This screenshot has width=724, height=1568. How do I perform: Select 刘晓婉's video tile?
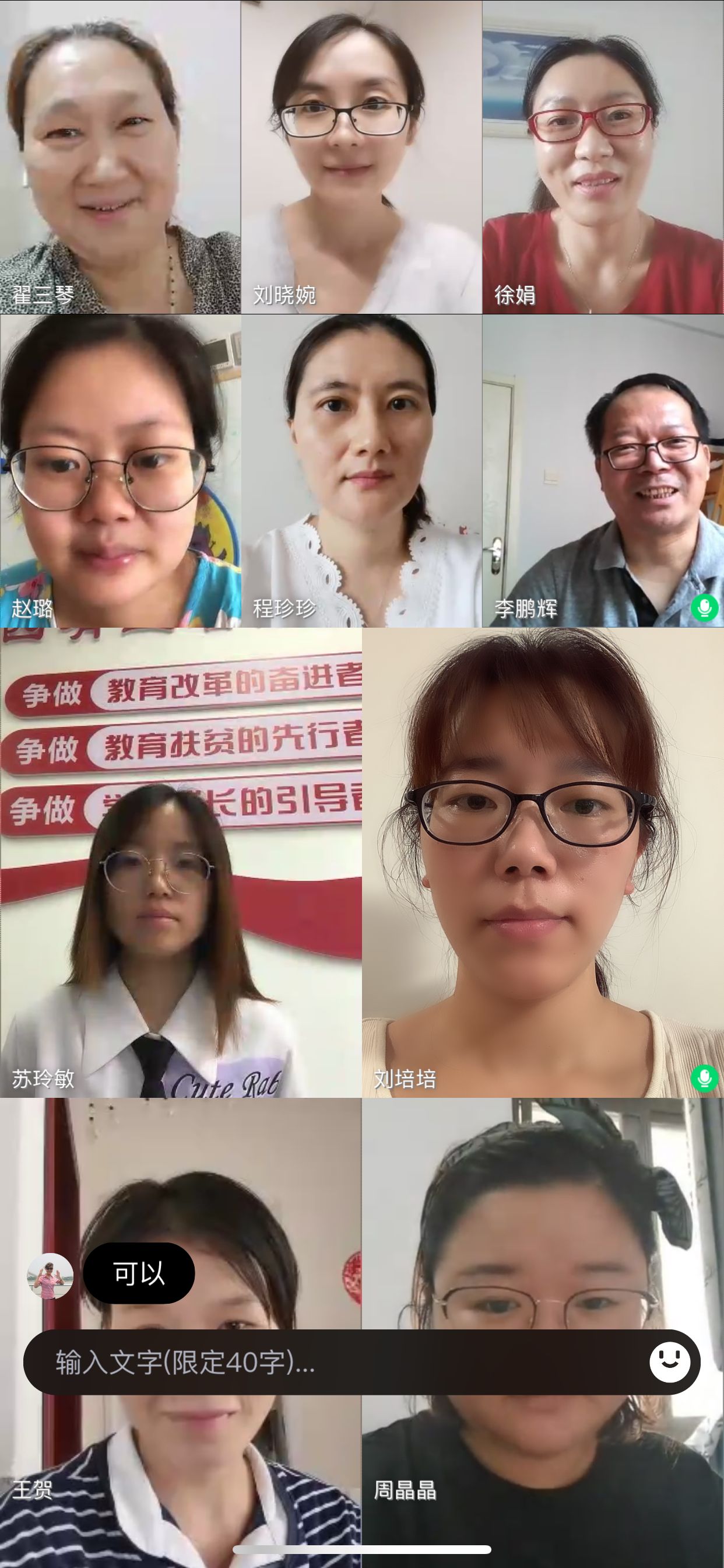(361, 157)
